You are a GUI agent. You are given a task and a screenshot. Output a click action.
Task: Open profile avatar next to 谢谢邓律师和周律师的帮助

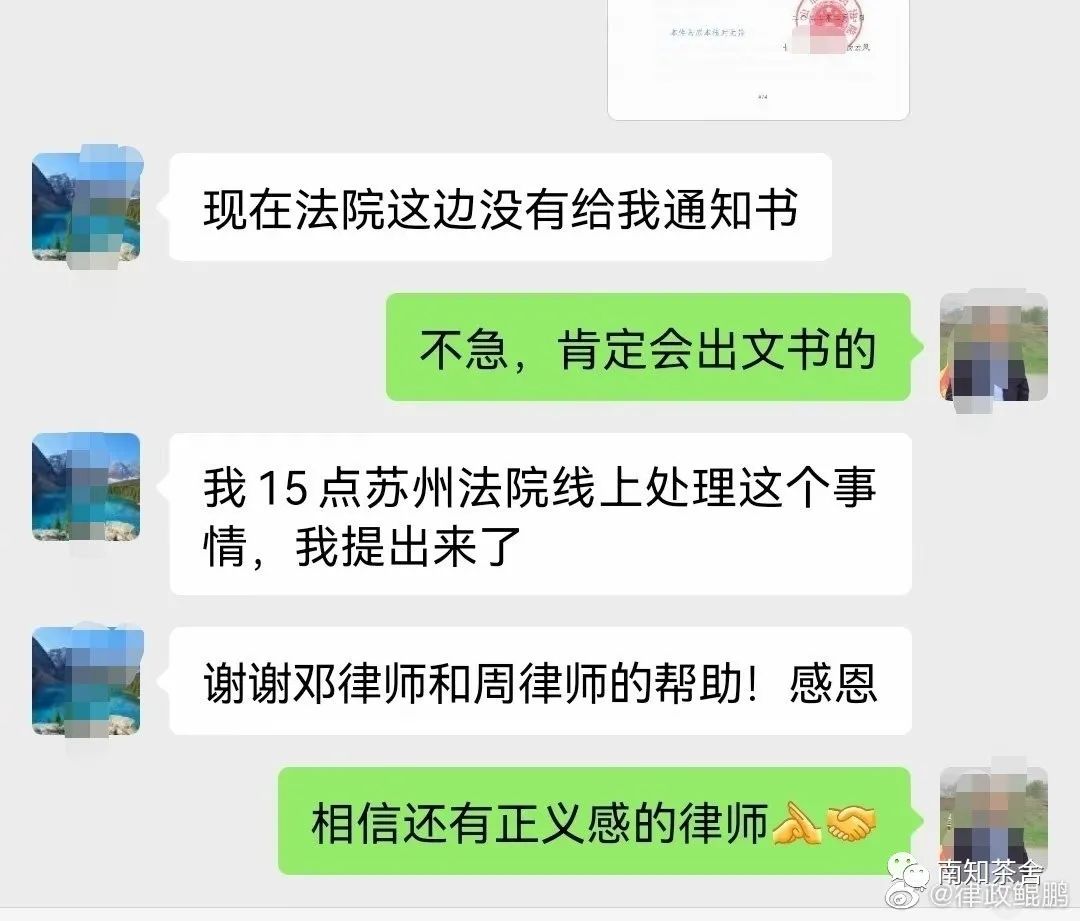87,681
